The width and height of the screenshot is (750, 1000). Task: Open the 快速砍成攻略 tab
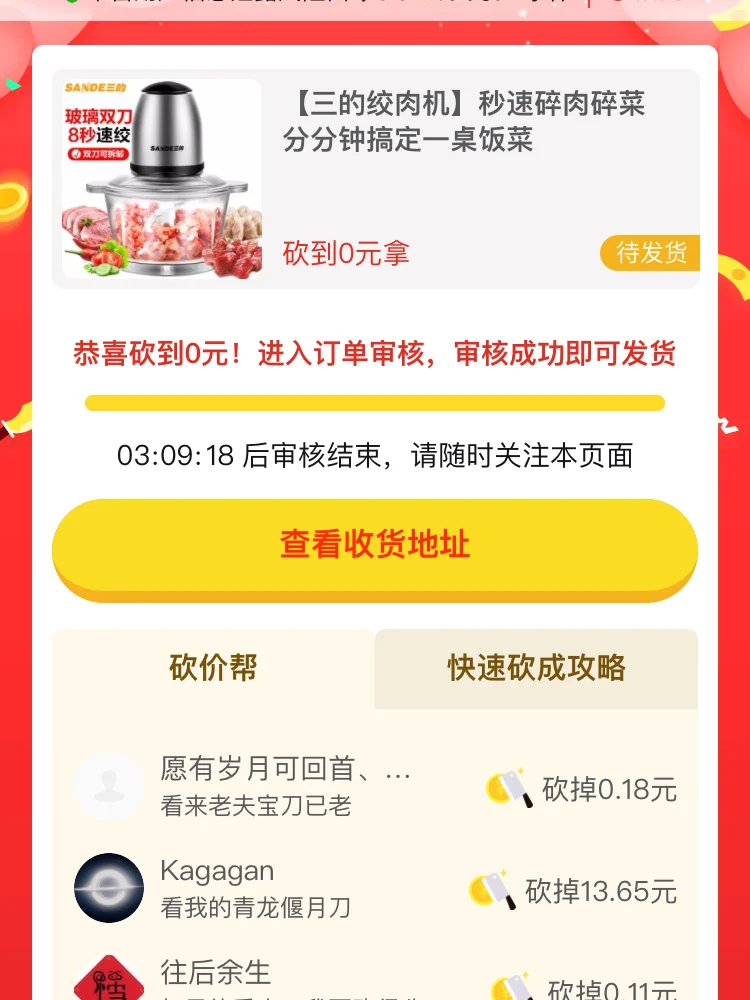(x=535, y=668)
